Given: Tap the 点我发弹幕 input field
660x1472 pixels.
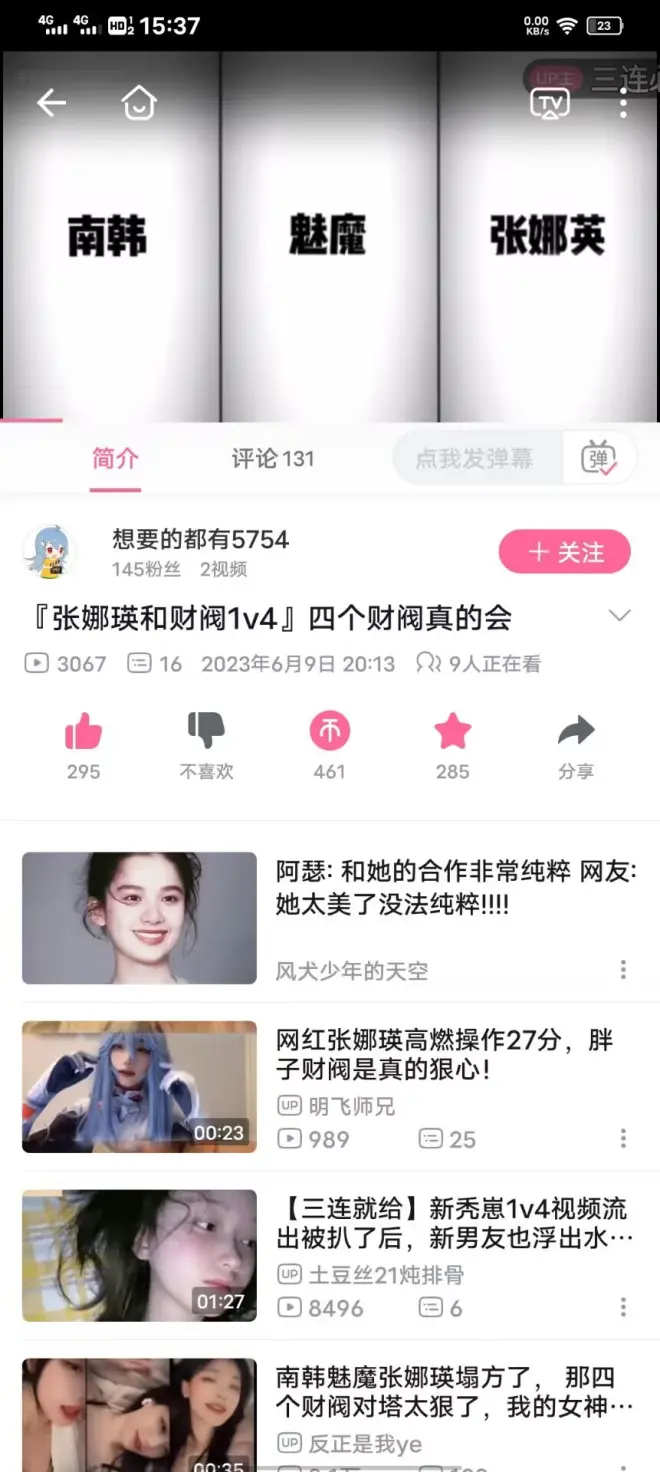Looking at the screenshot, I should coord(475,459).
